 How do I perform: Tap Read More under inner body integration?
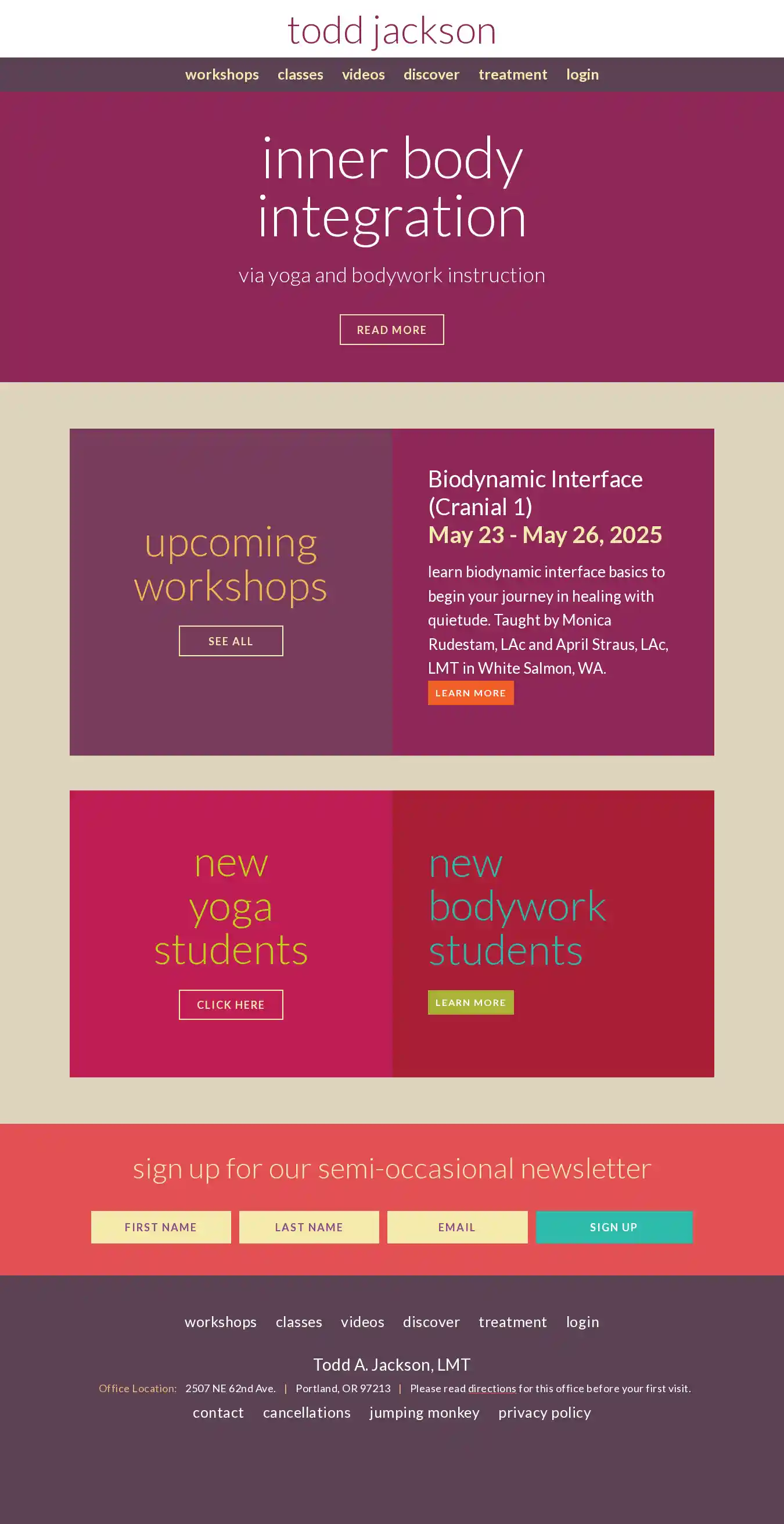coord(391,329)
